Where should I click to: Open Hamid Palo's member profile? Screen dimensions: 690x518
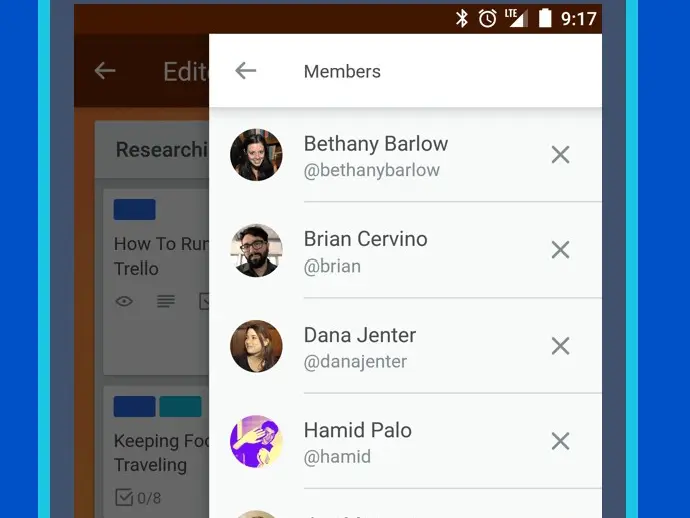[357, 442]
